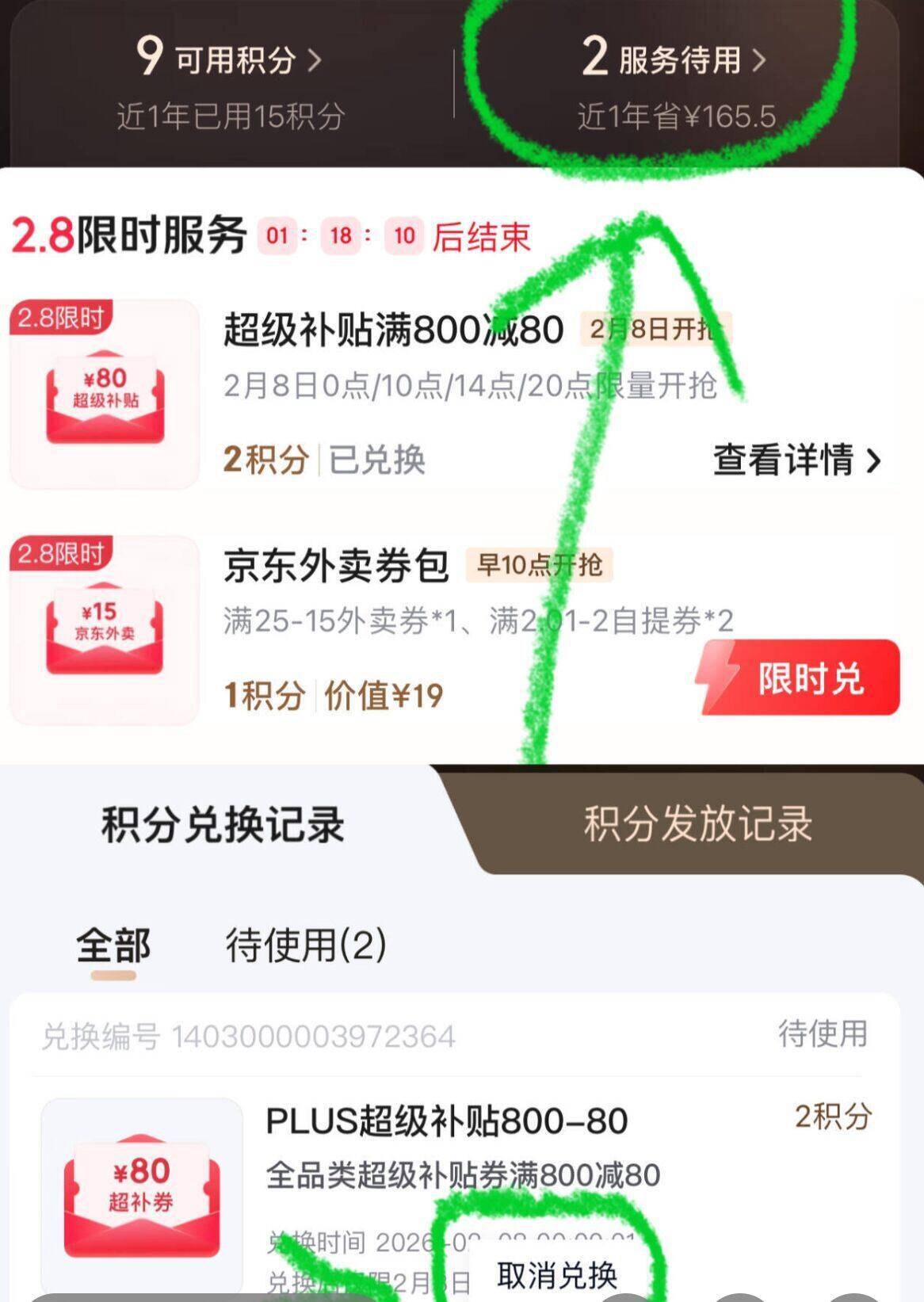Select the 待使用(2) filter

tap(306, 945)
